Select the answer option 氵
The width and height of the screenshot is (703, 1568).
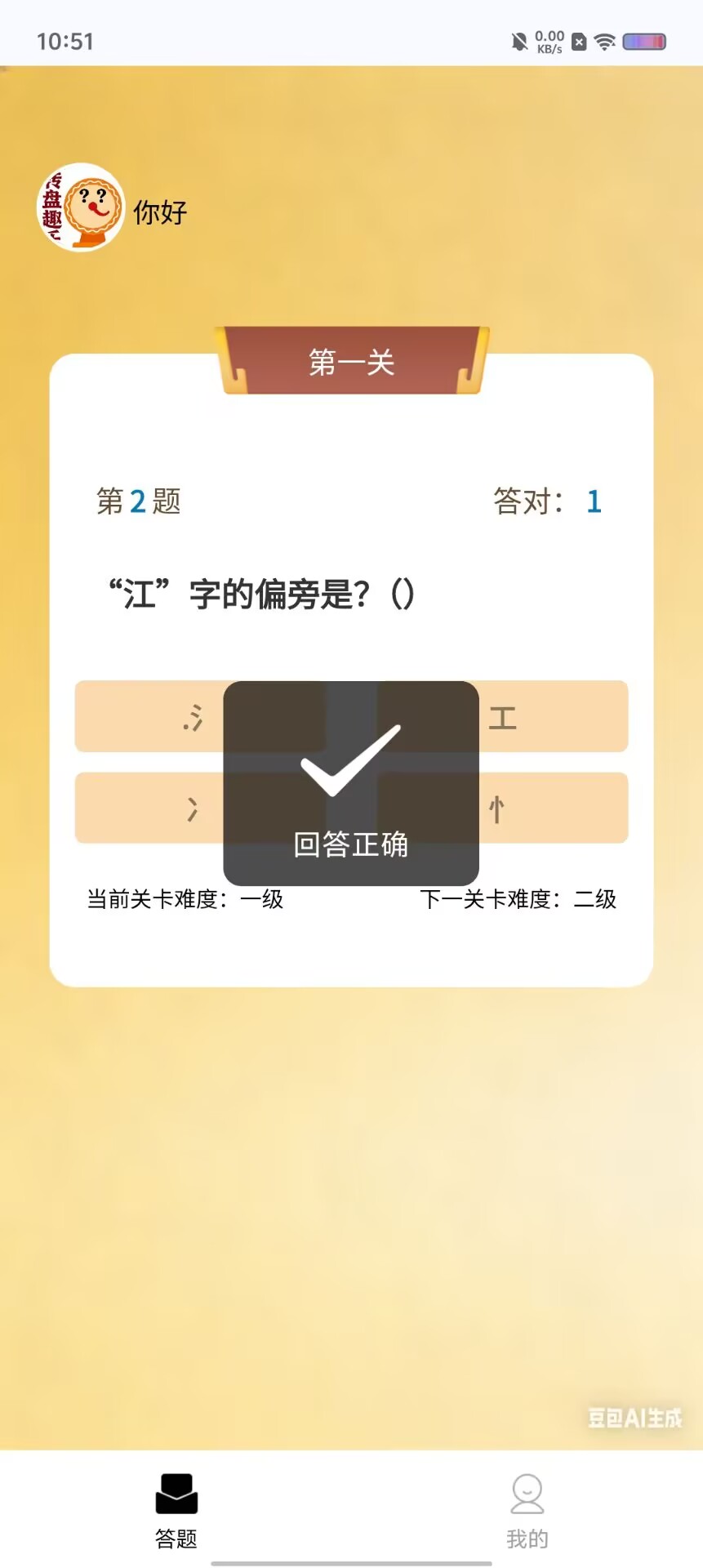193,716
